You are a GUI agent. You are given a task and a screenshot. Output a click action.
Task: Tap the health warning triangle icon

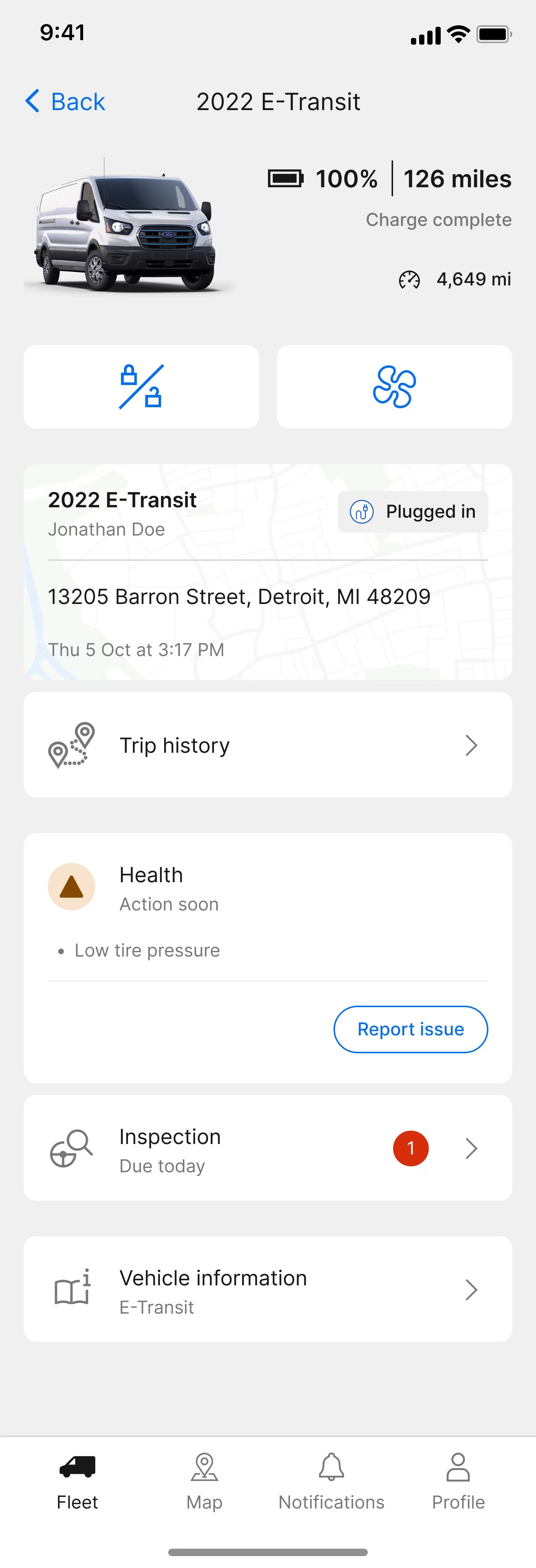[x=71, y=886]
